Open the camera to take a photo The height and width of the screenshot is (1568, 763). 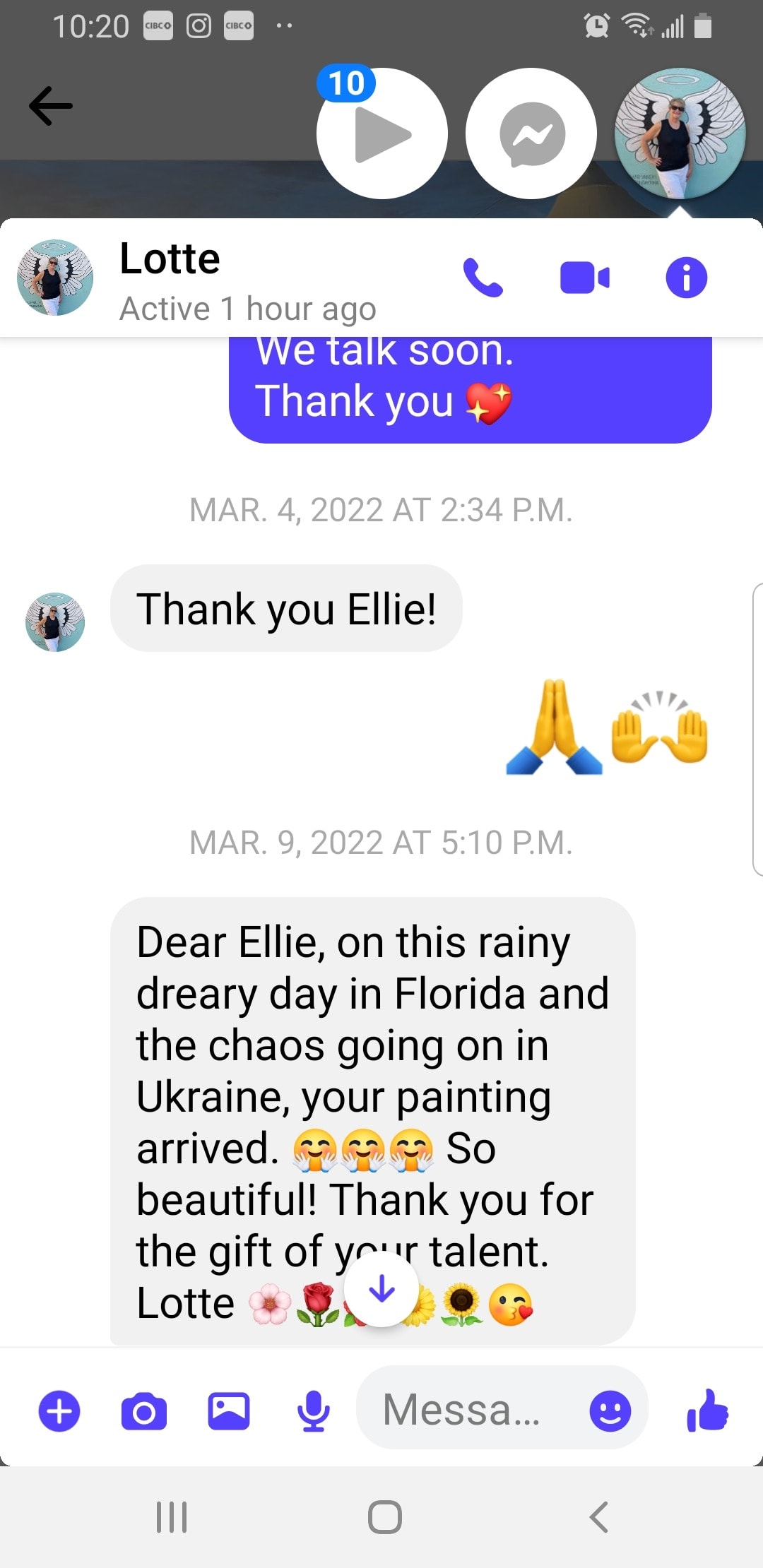[144, 1411]
